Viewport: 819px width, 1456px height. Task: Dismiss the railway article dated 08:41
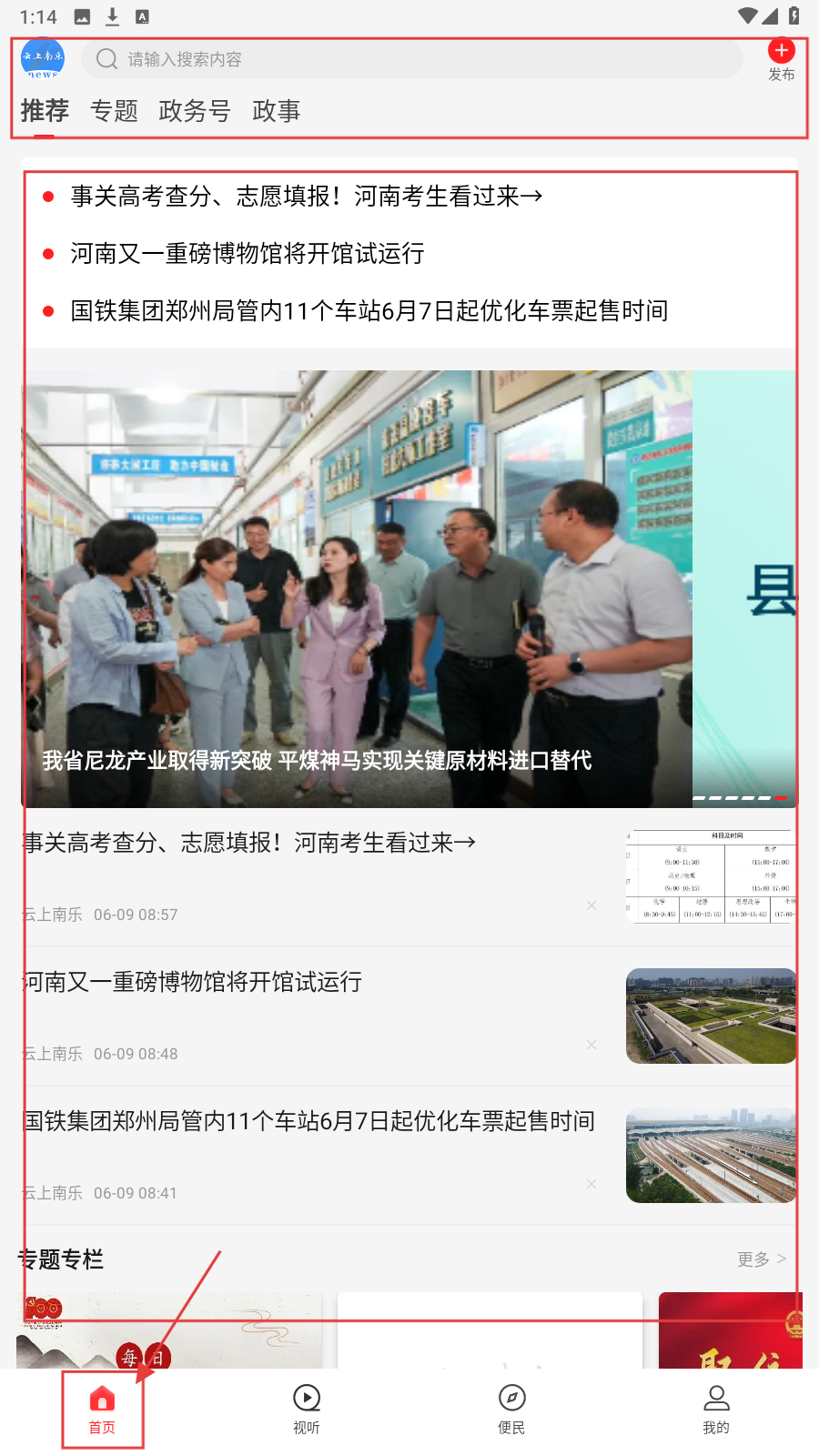(x=591, y=1184)
